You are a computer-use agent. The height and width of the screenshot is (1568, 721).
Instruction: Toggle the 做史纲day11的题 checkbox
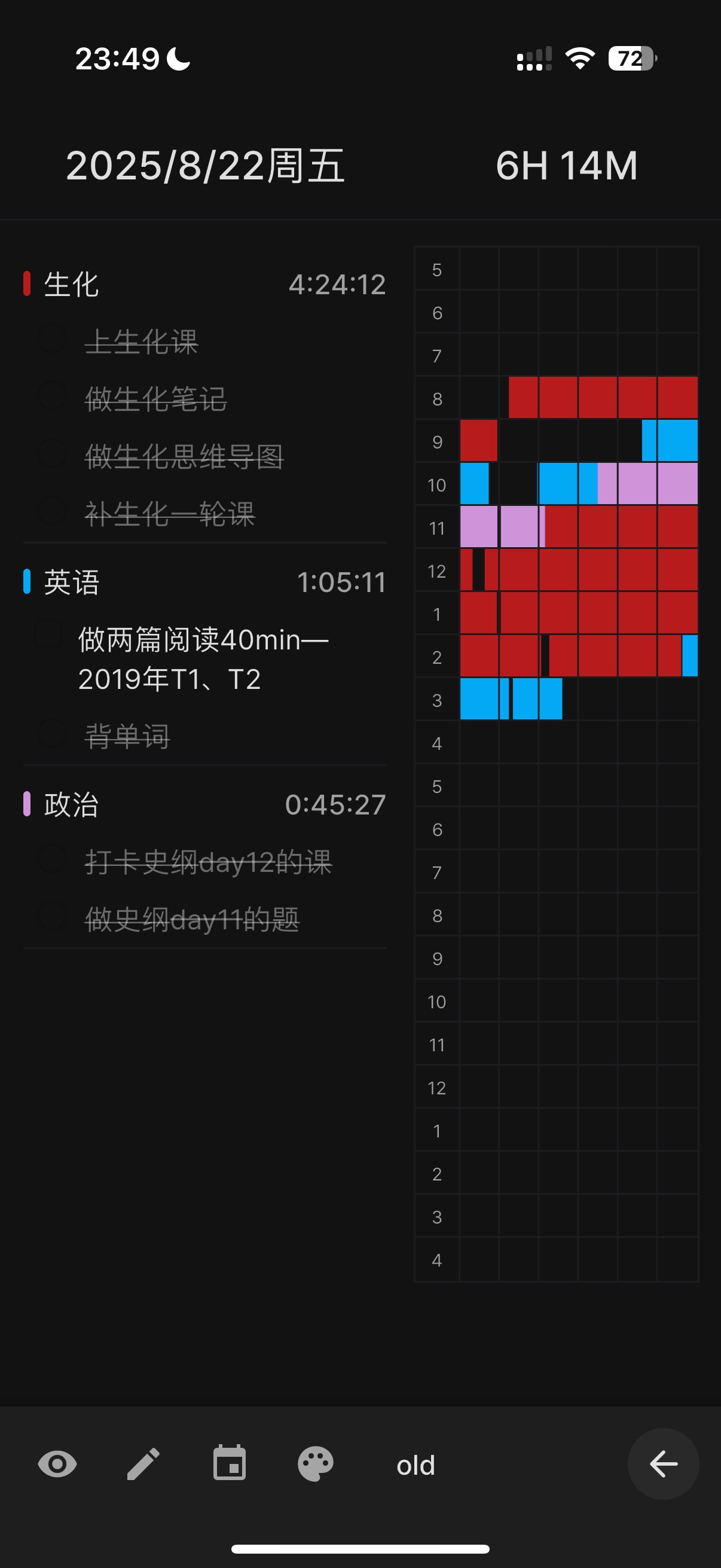point(53,917)
